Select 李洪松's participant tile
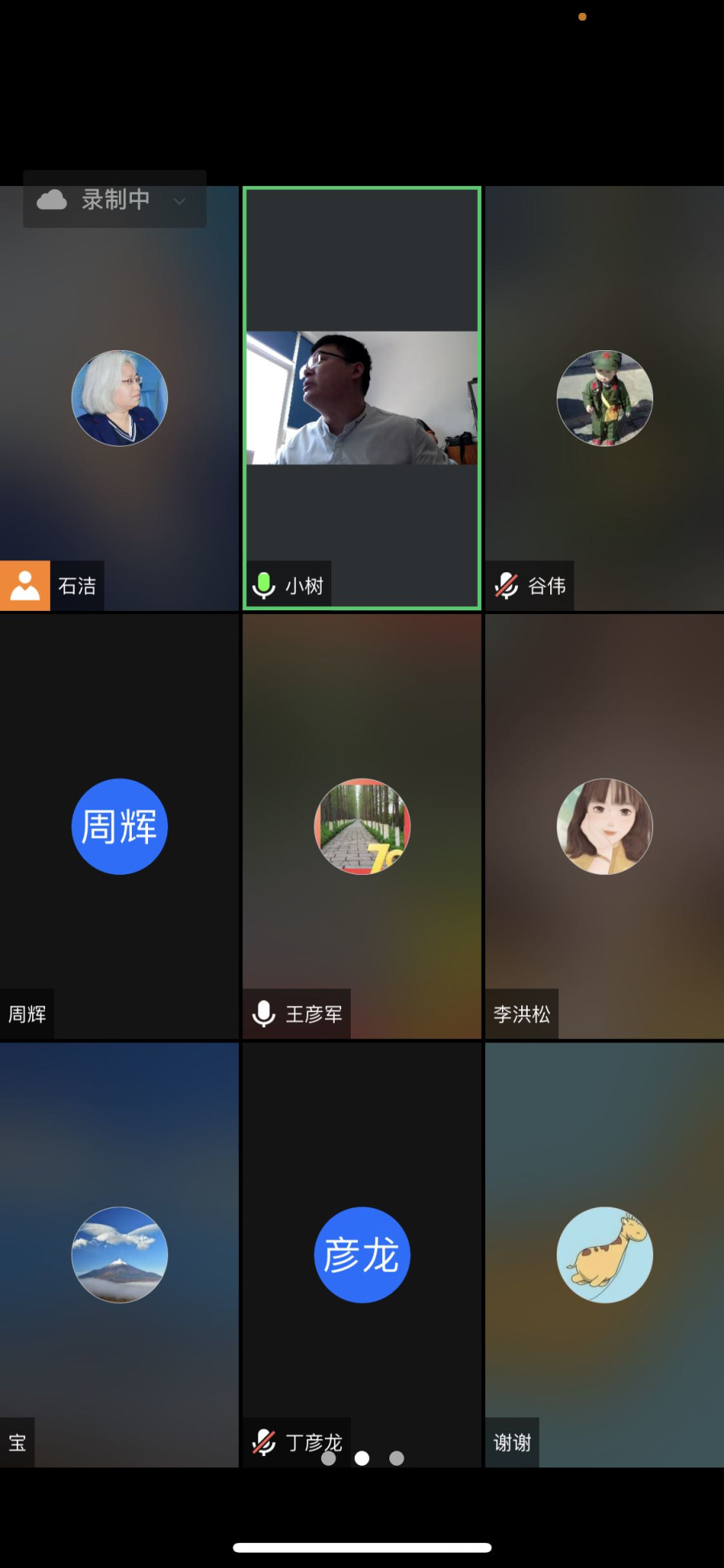The image size is (724, 1568). pos(604,827)
